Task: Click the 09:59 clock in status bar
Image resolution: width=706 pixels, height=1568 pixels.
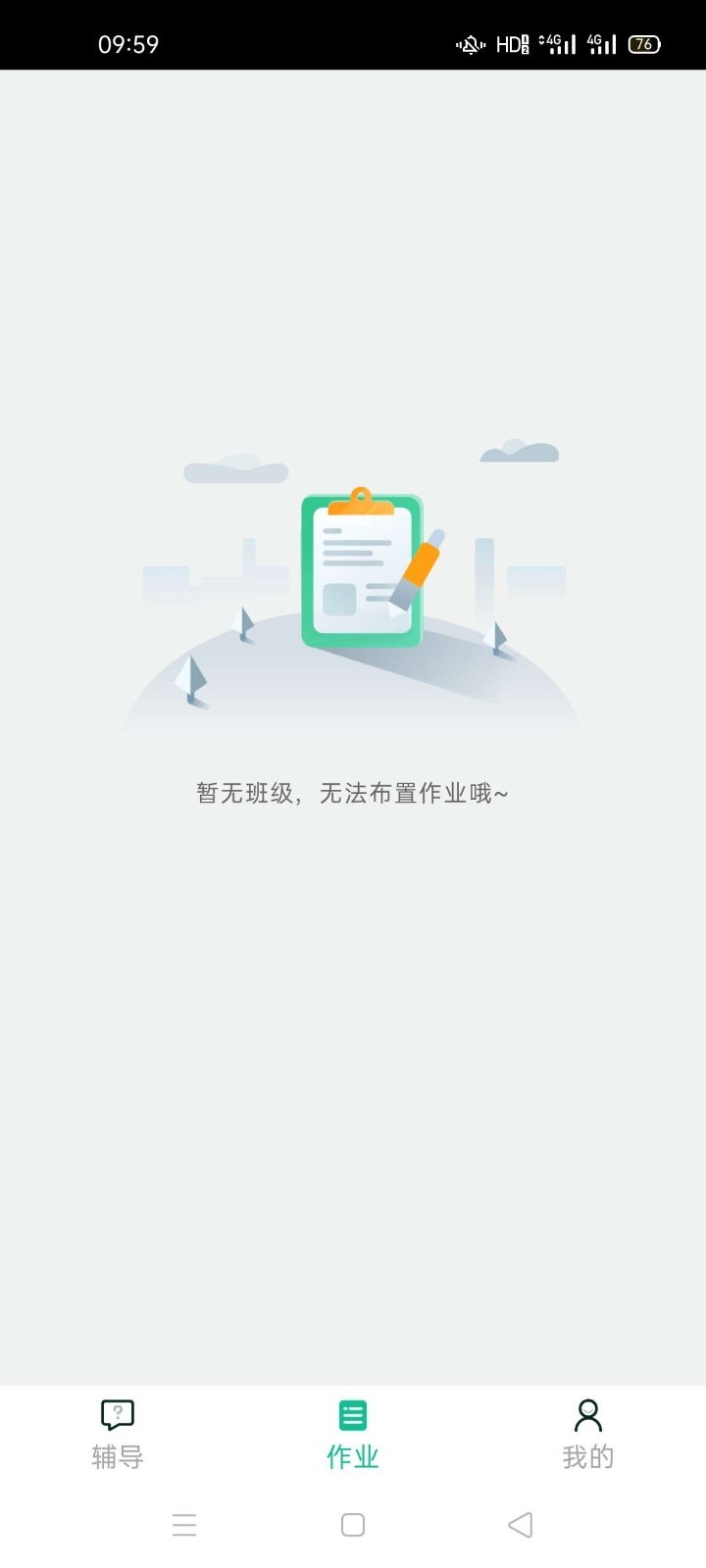Action: (127, 43)
